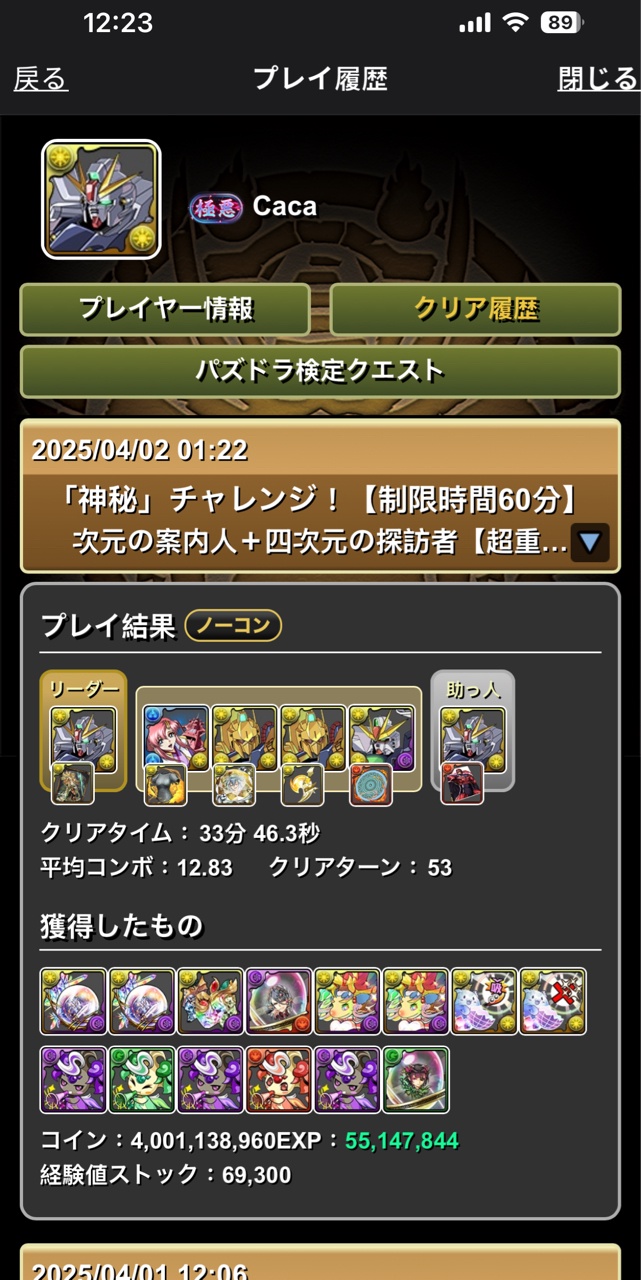Close play history with 閉じる
The width and height of the screenshot is (641, 1280).
pyautogui.click(x=597, y=79)
